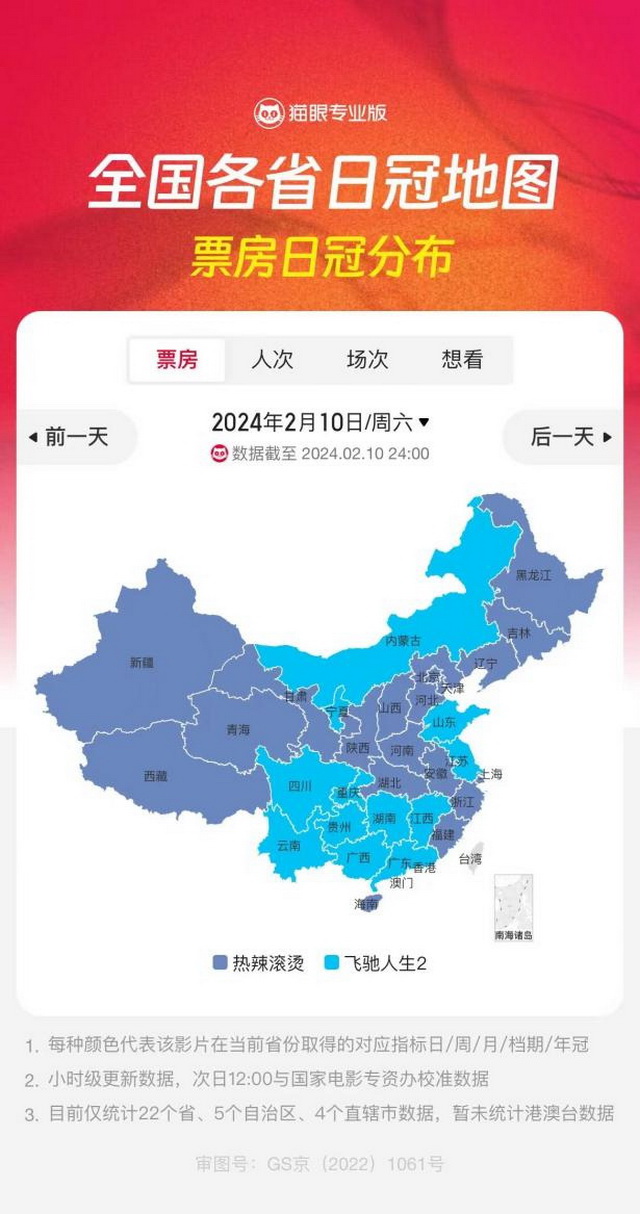This screenshot has width=640, height=1214.
Task: Jump to 后一天 data
Action: 571,437
